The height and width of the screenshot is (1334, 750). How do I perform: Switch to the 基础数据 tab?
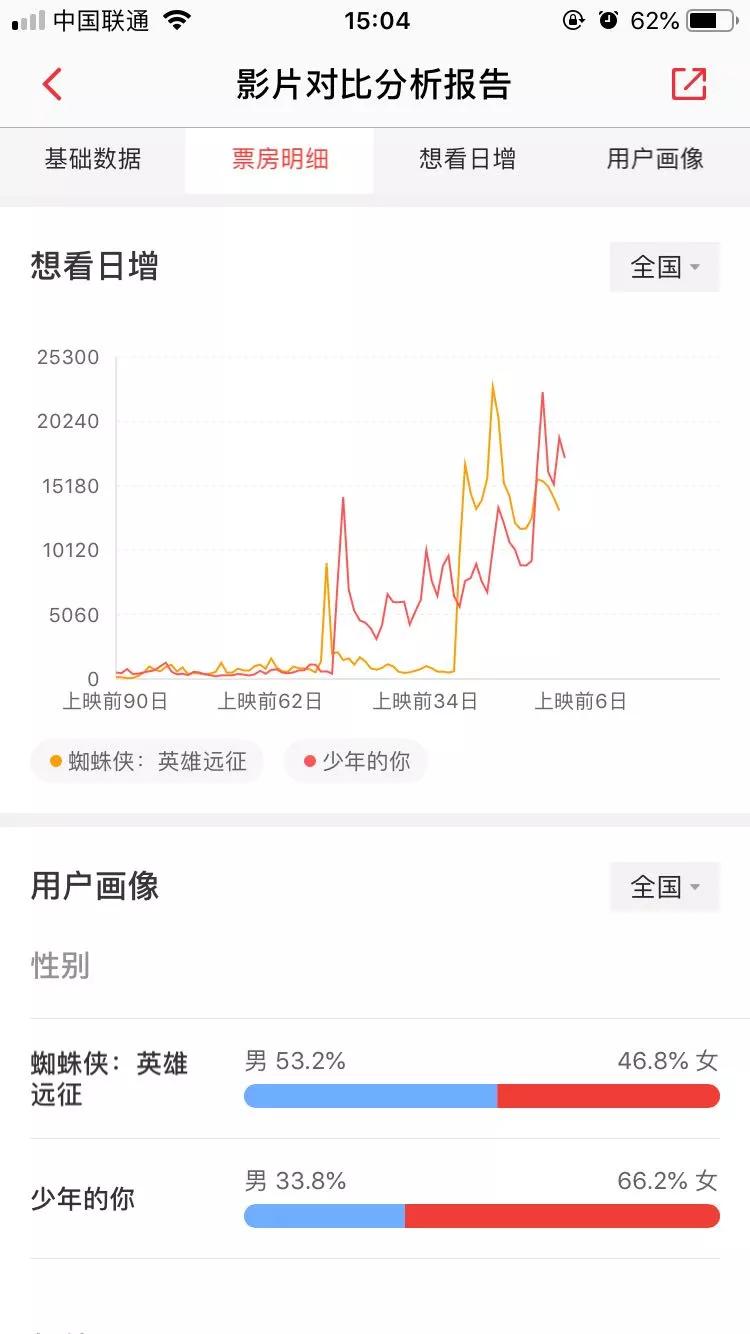tap(93, 159)
